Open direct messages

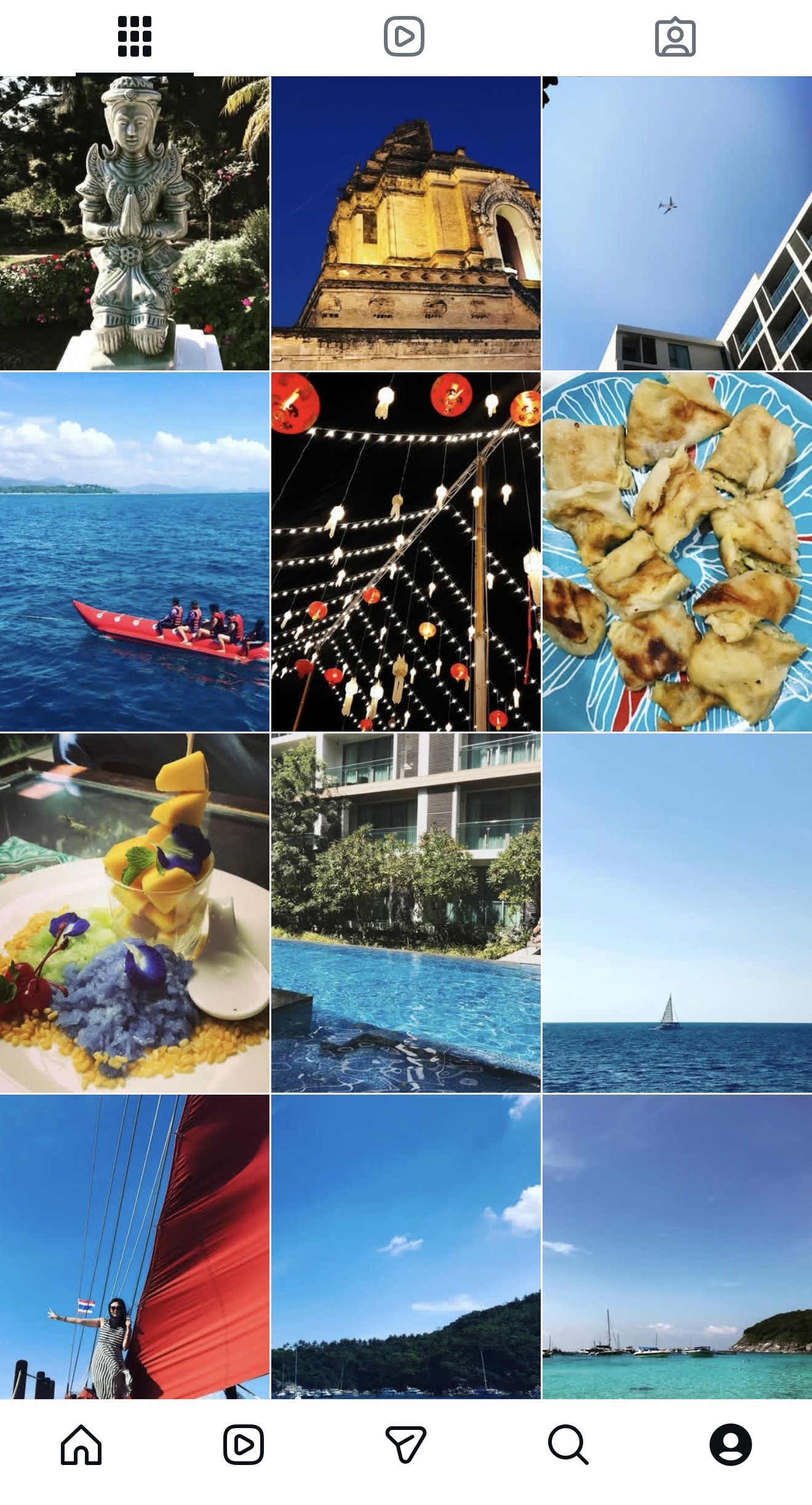click(x=405, y=1444)
